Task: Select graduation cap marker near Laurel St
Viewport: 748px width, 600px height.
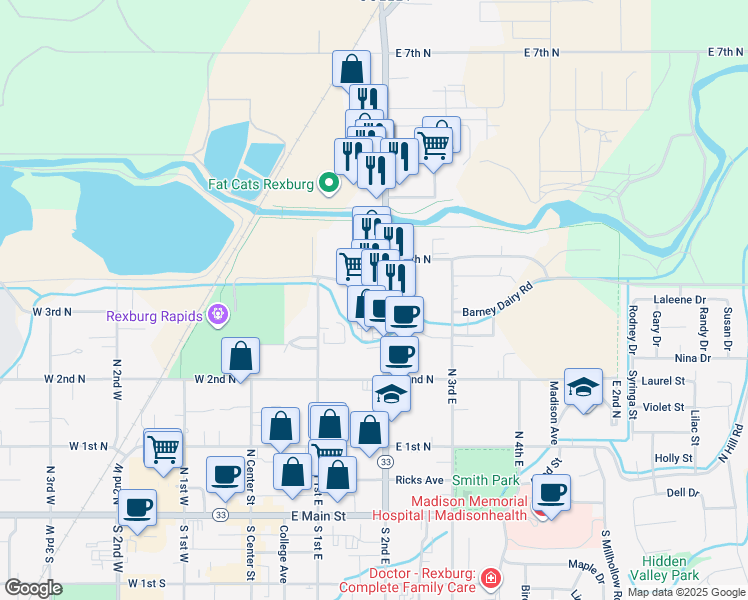Action: point(583,389)
